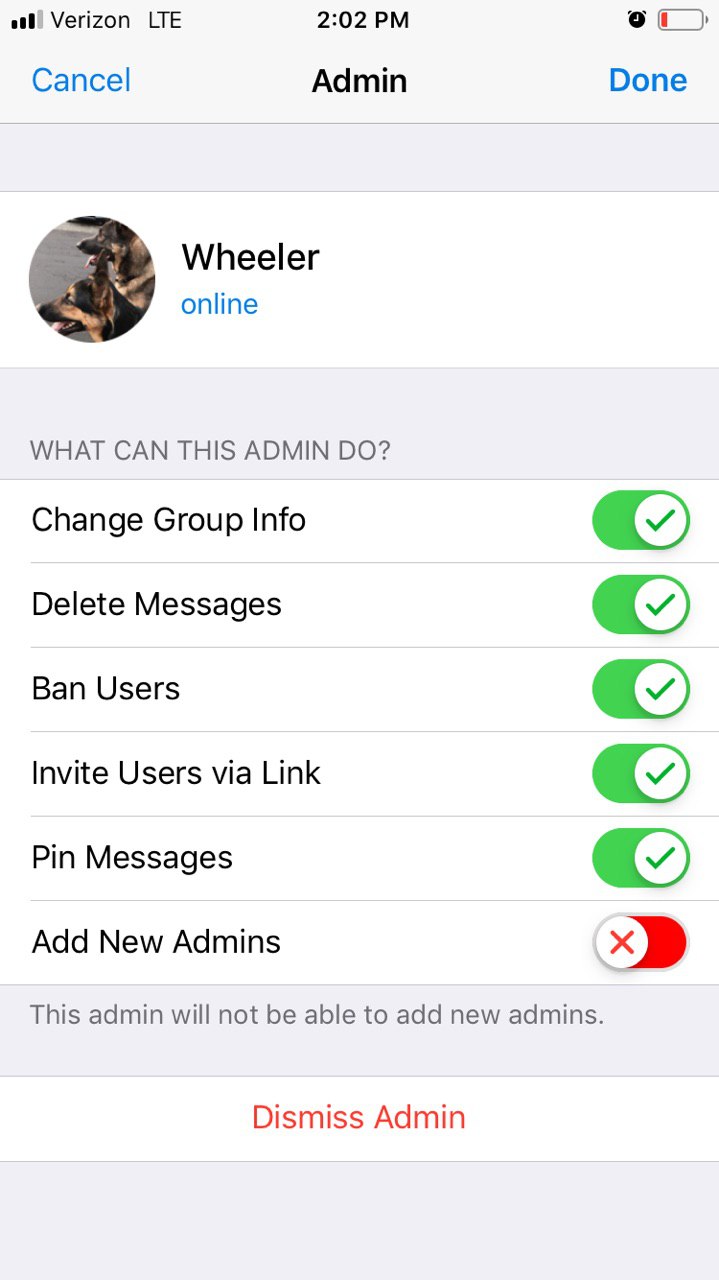Switch off Invite Users via Link
This screenshot has width=719, height=1280.
coord(641,773)
